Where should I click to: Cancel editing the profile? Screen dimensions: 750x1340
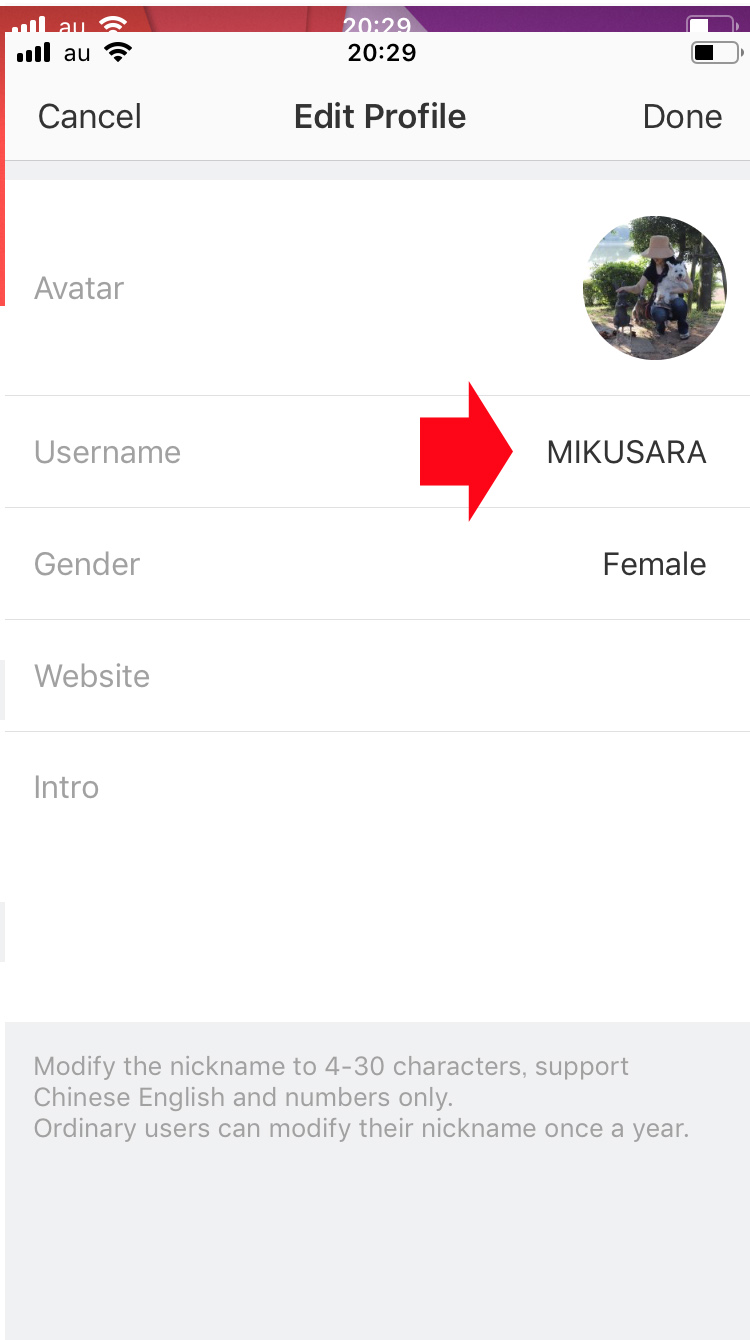89,117
